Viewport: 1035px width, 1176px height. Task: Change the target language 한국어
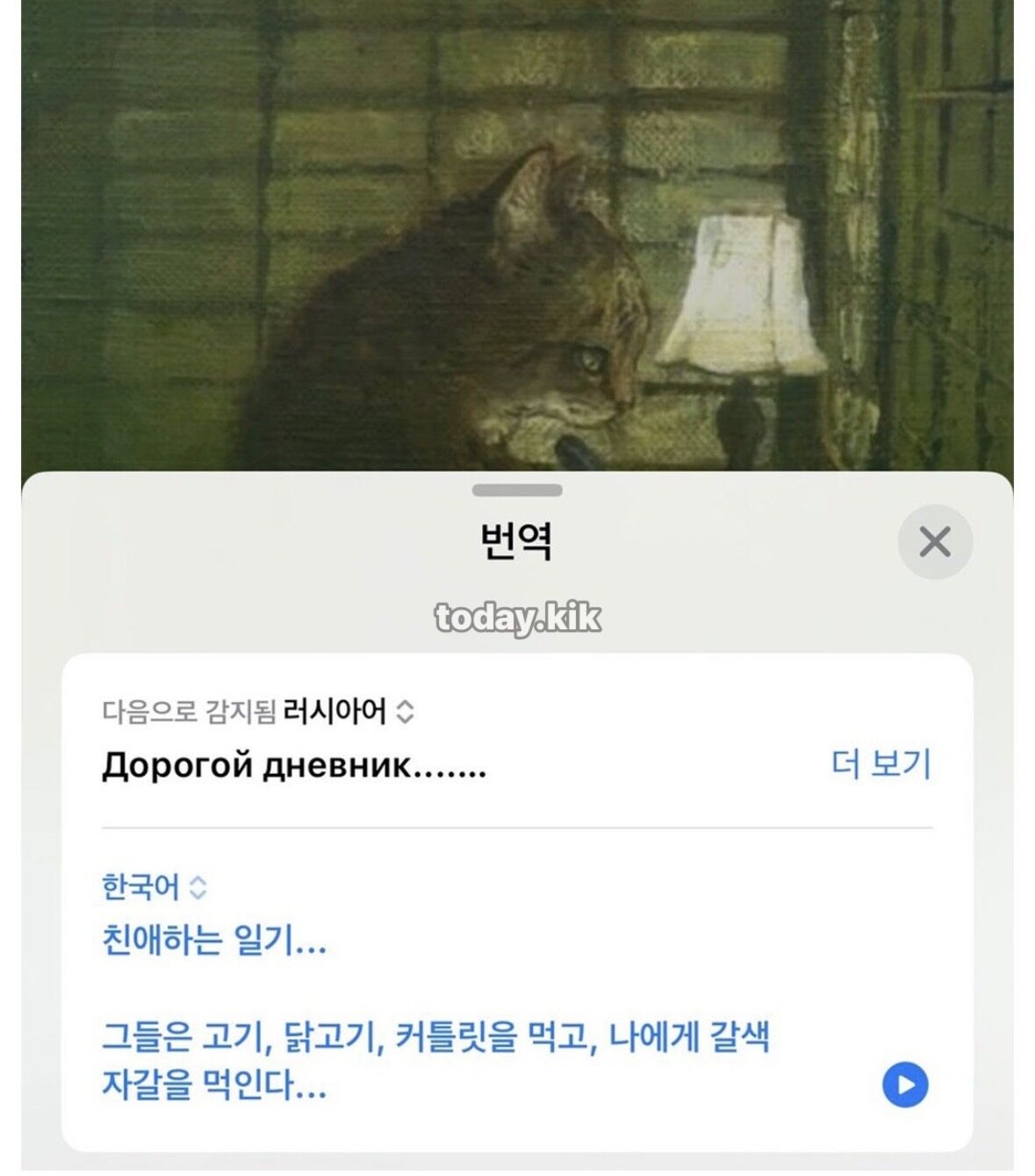[x=154, y=887]
